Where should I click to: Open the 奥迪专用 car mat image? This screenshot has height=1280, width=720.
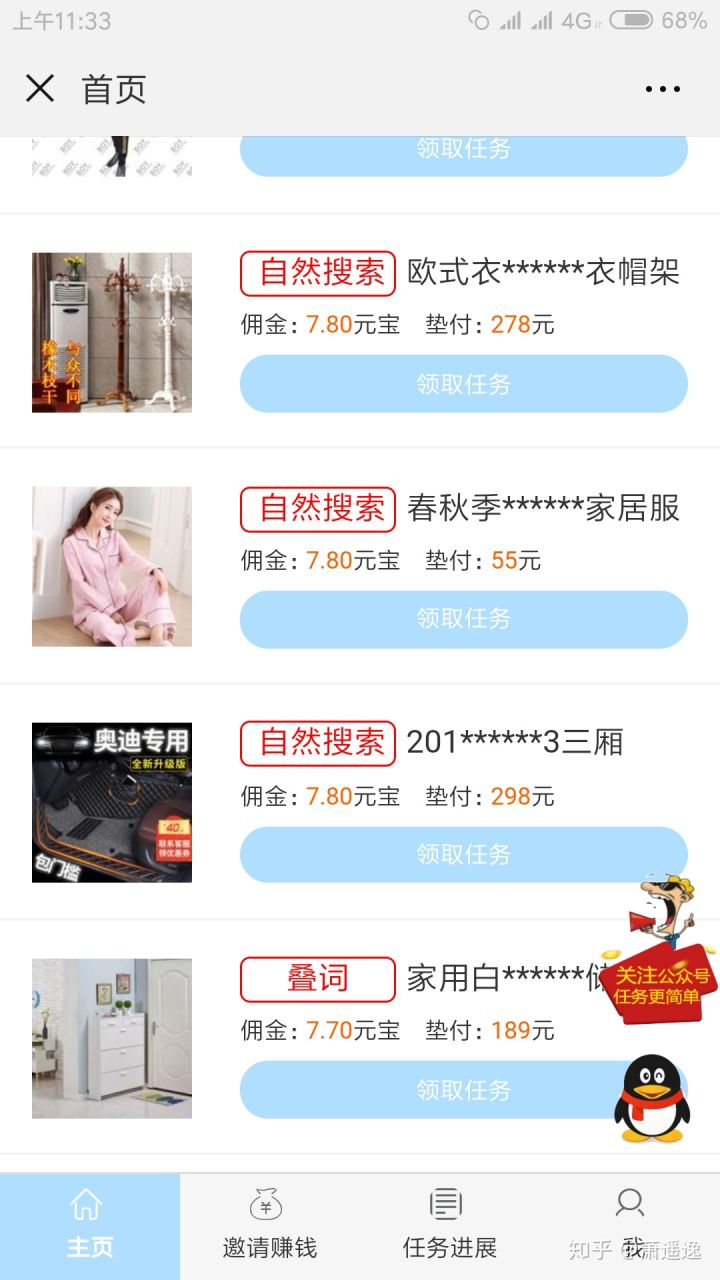112,802
